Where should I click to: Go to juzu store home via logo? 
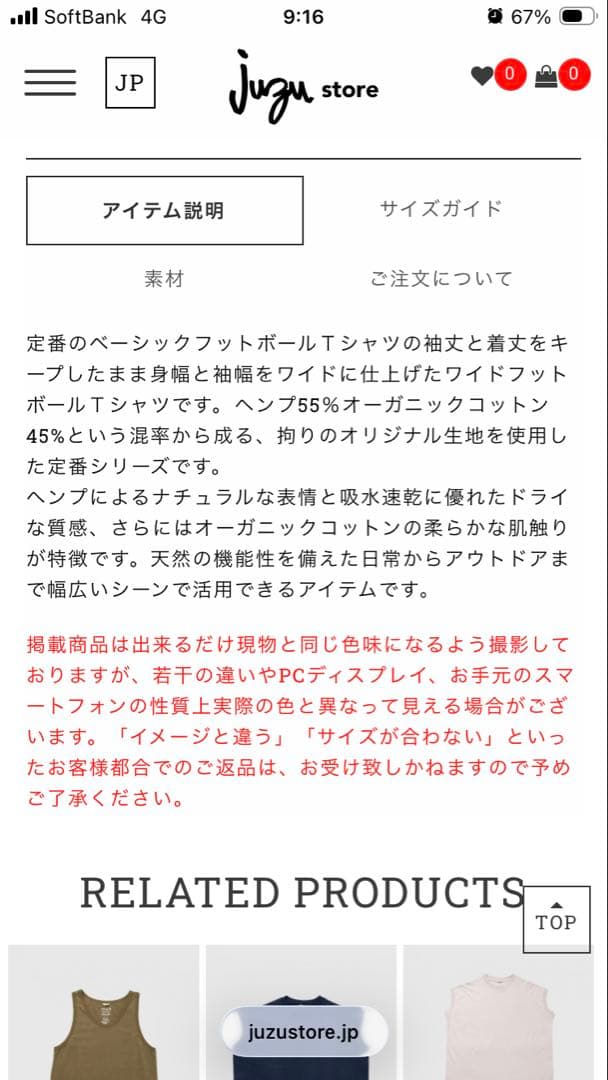tap(303, 87)
